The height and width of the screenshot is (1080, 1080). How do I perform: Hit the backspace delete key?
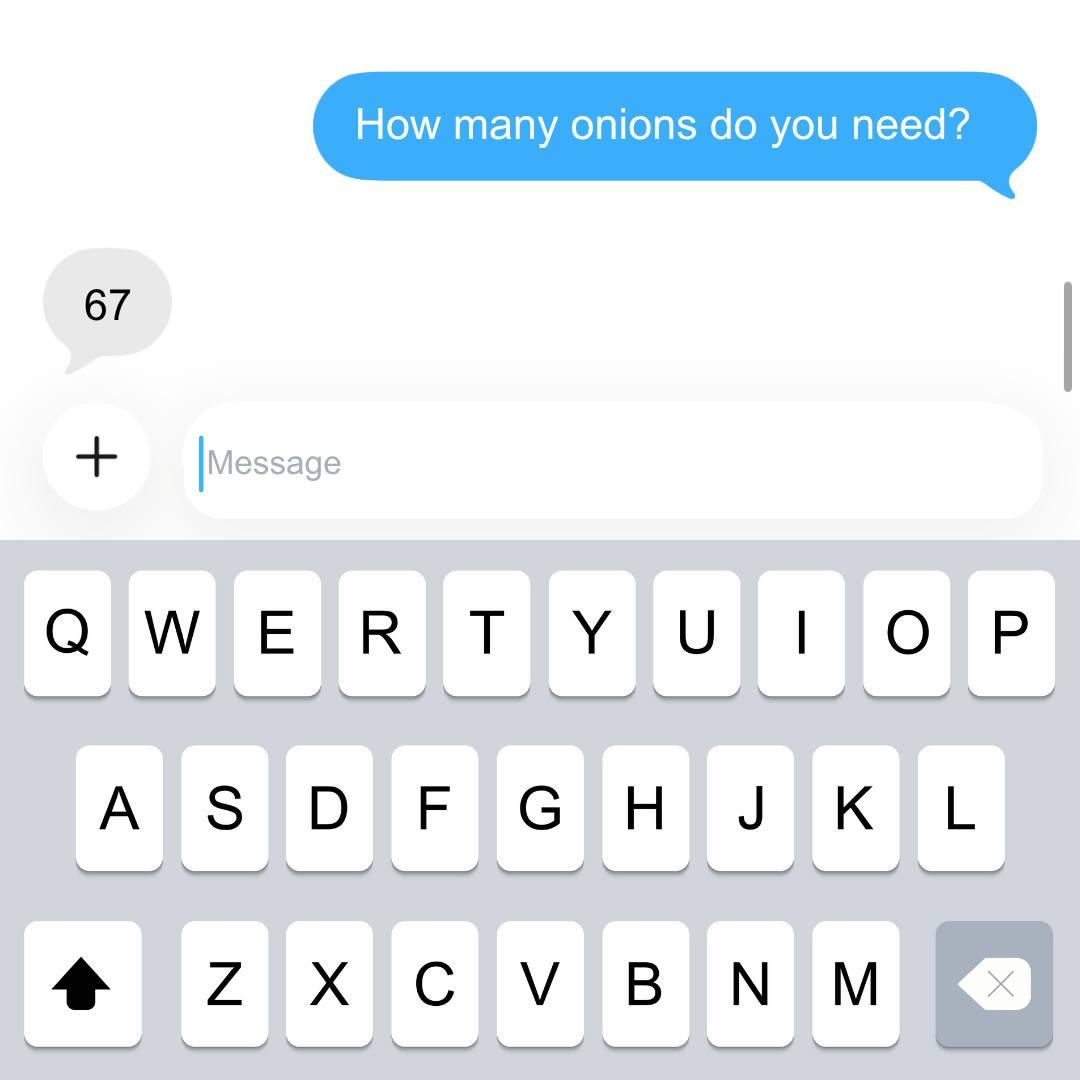click(x=994, y=984)
